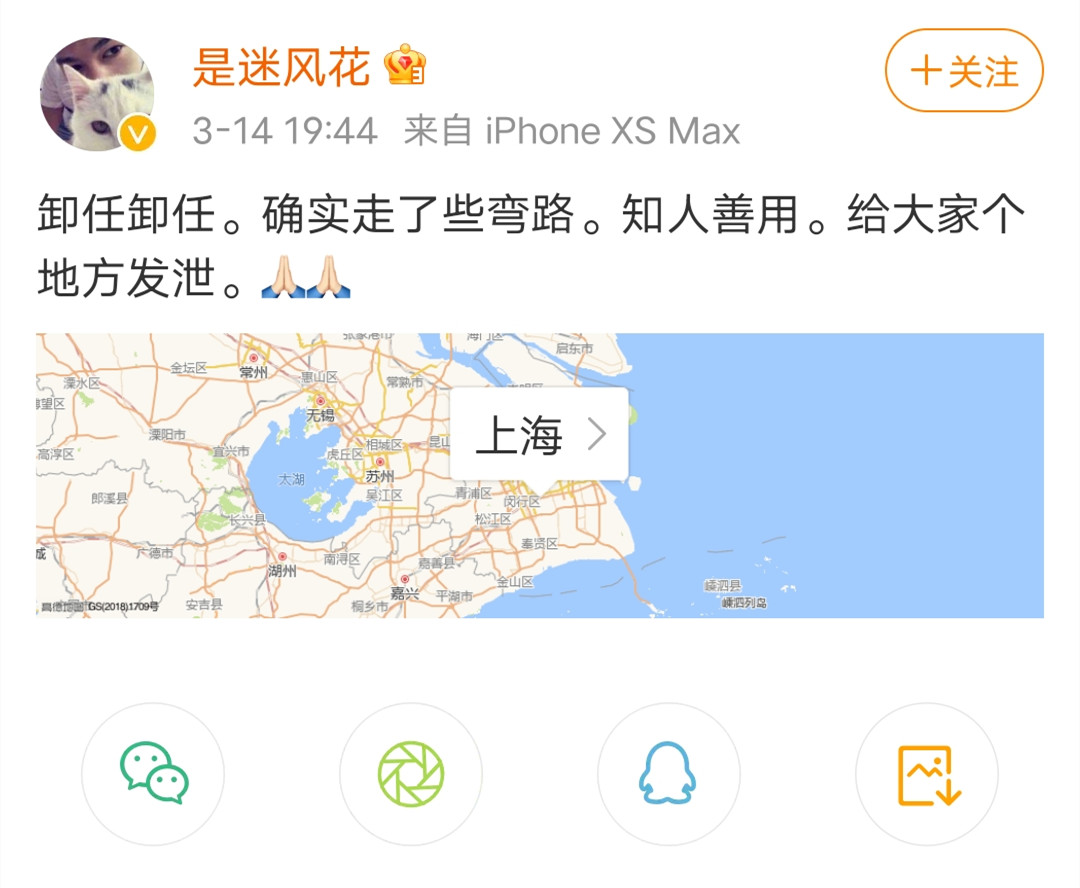This screenshot has height=888, width=1080.
Task: Open 是迷风花's profile avatar
Action: coord(97,95)
